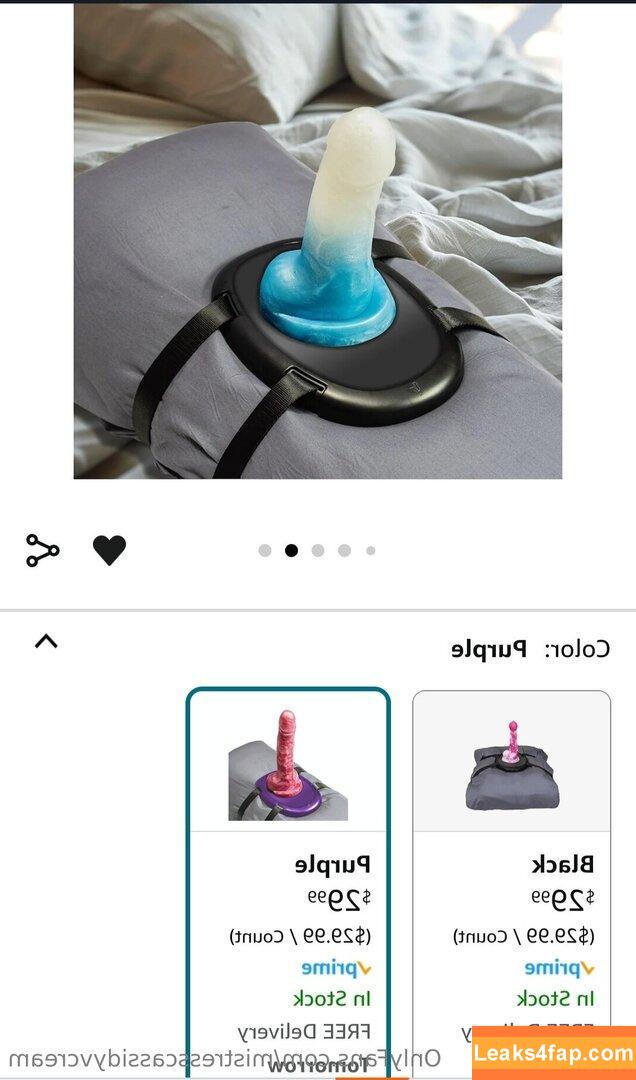The width and height of the screenshot is (636, 1080).
Task: Choose the Black color option
Action: pos(511,860)
